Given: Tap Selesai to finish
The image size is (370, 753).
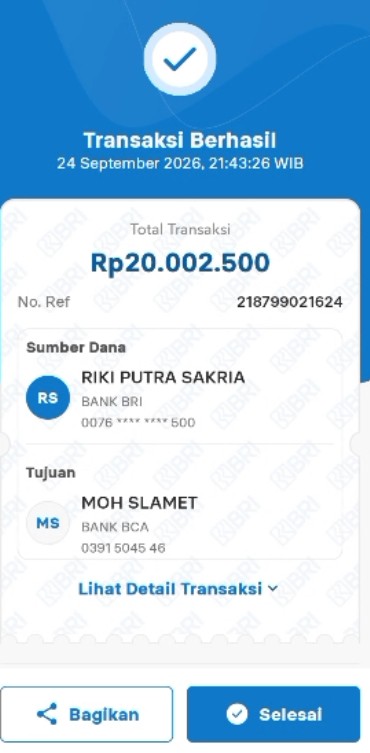Looking at the screenshot, I should [273, 714].
